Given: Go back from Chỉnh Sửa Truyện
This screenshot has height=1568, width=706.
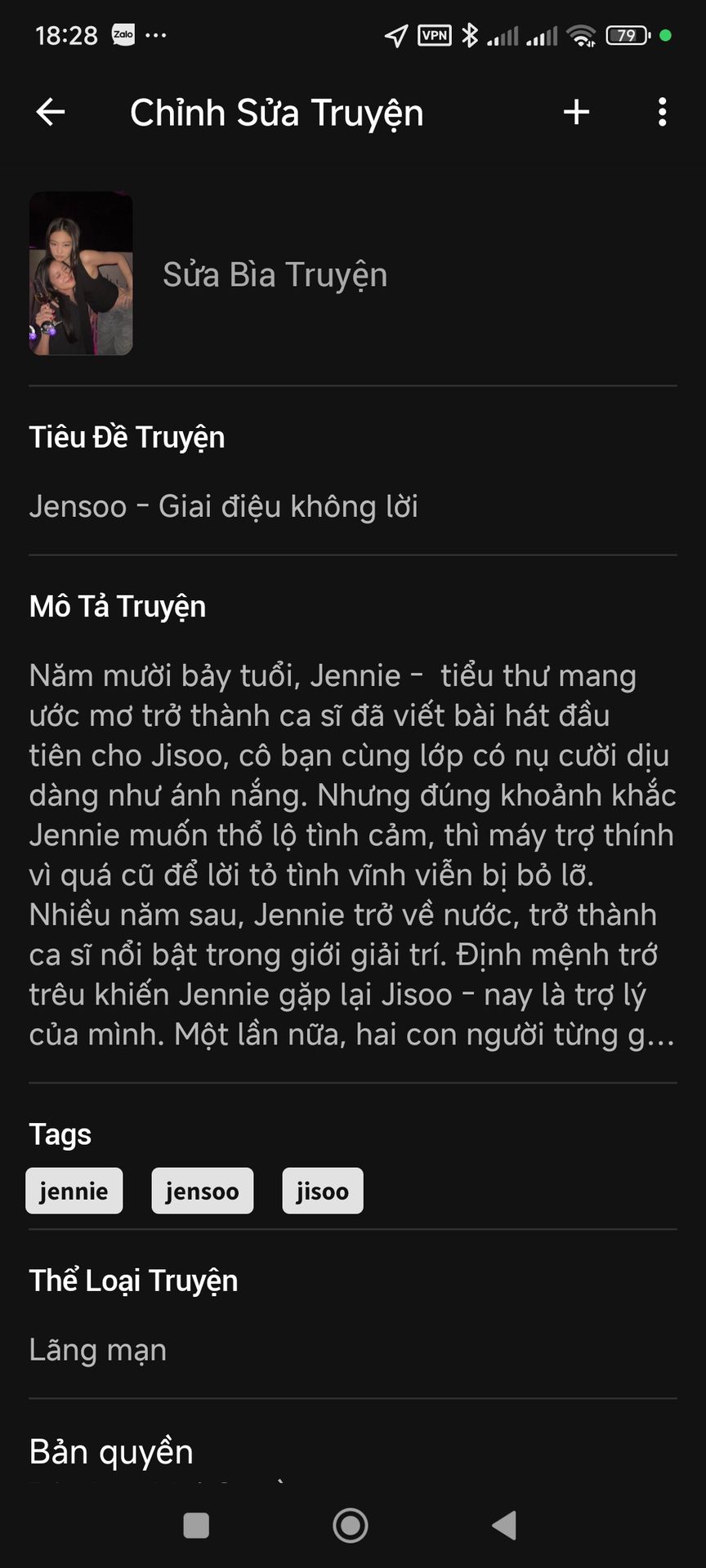Looking at the screenshot, I should [x=51, y=112].
